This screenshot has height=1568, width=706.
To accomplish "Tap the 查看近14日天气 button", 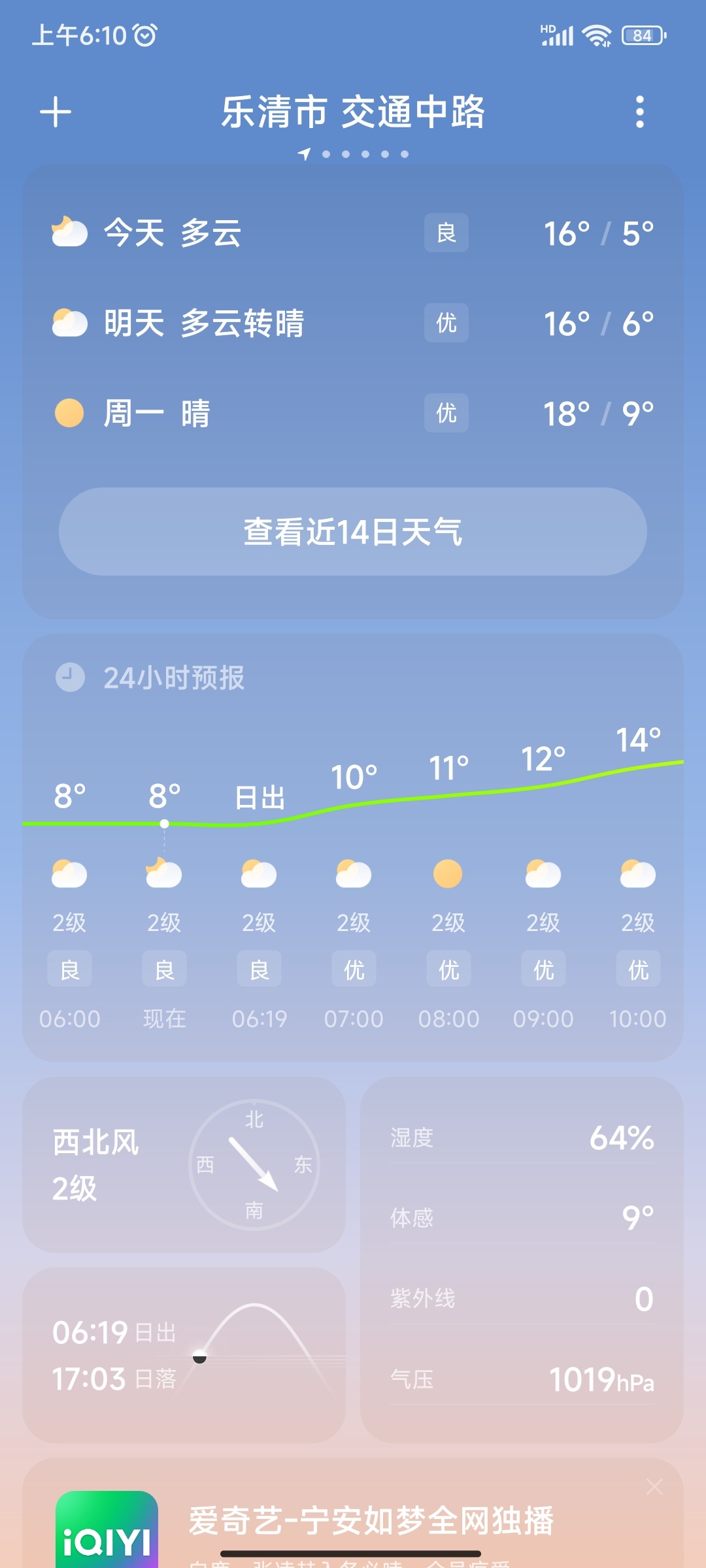I will [353, 532].
